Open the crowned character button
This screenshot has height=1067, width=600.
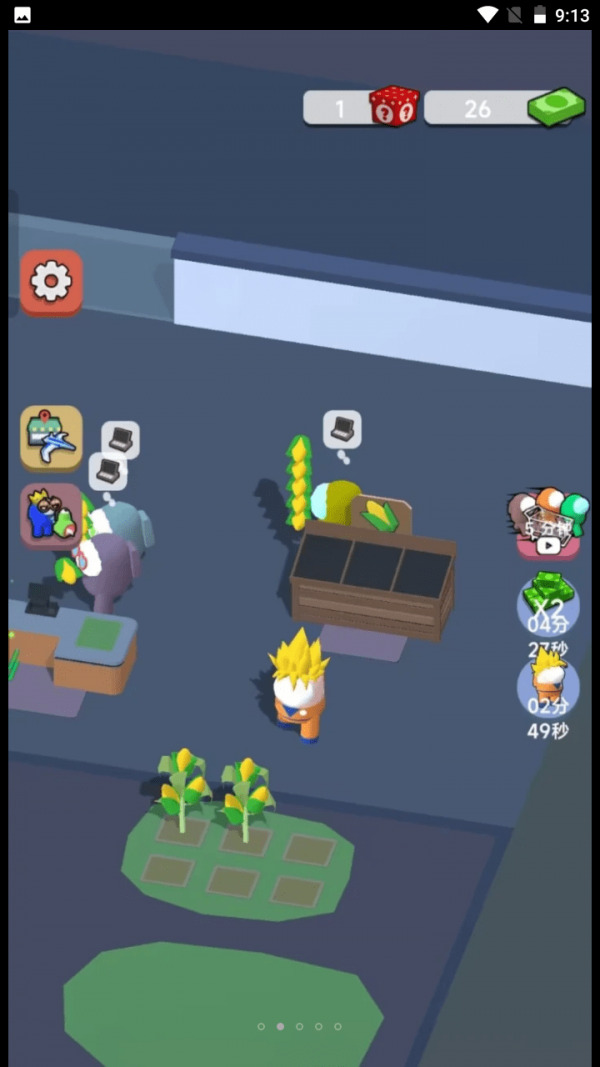point(50,517)
